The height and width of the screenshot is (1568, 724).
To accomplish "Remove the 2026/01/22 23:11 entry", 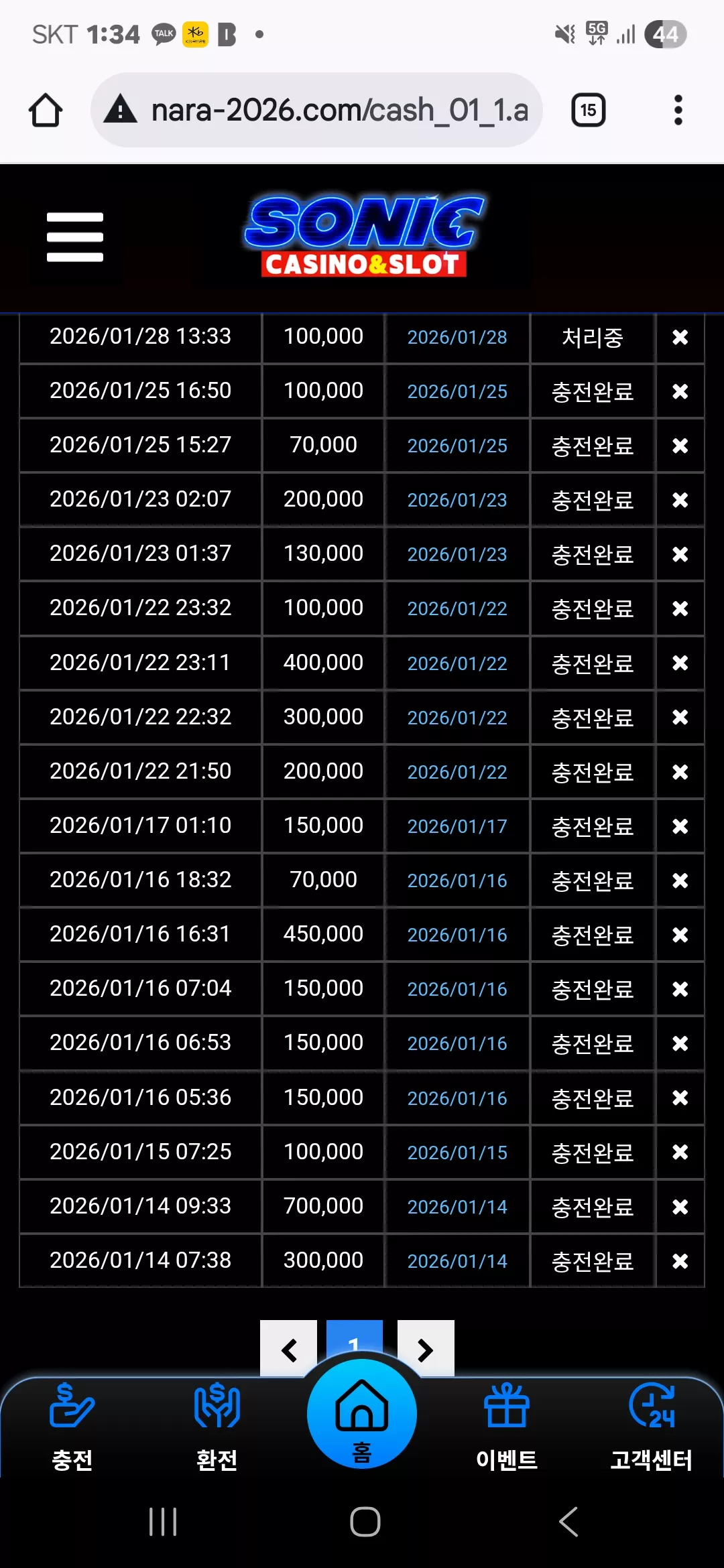I will (680, 663).
